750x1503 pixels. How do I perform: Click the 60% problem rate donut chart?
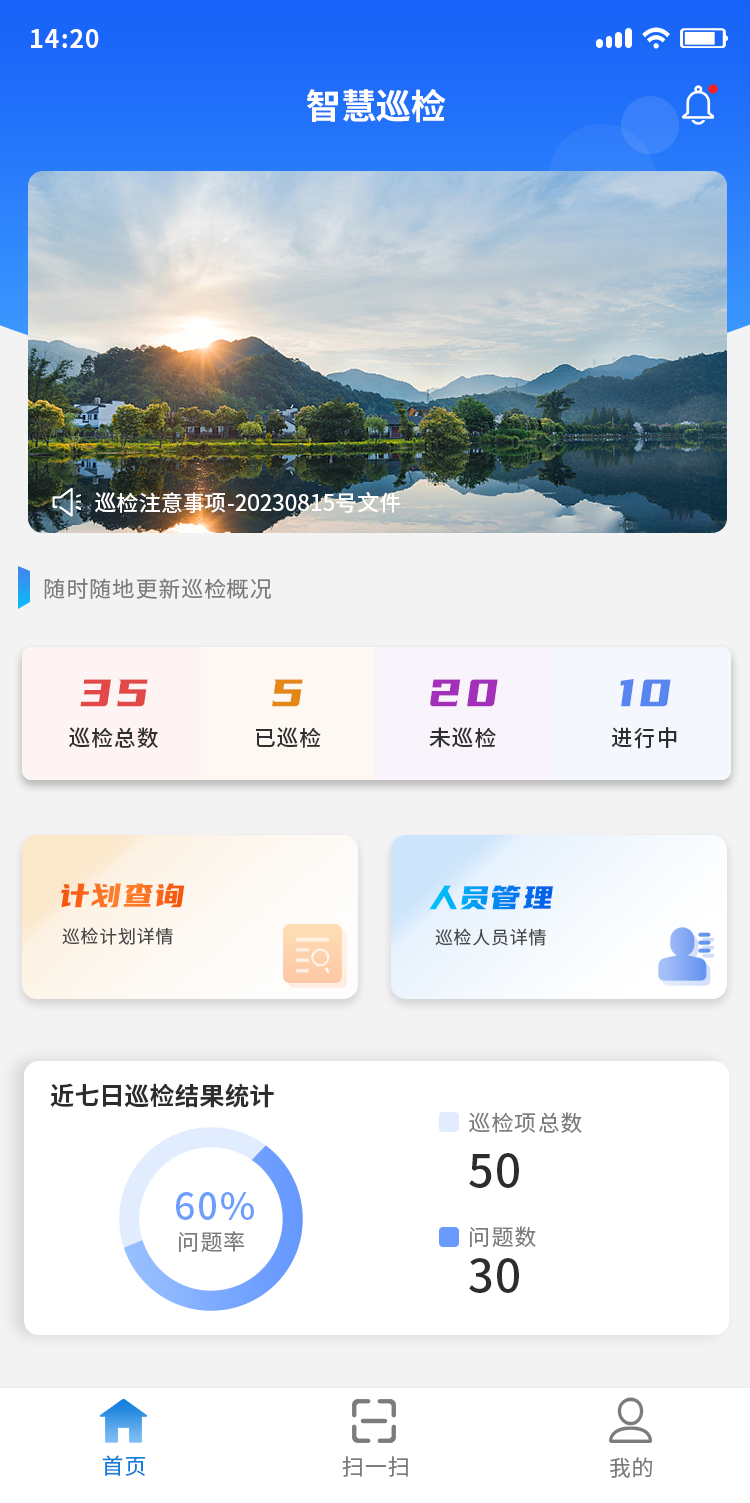[211, 1218]
